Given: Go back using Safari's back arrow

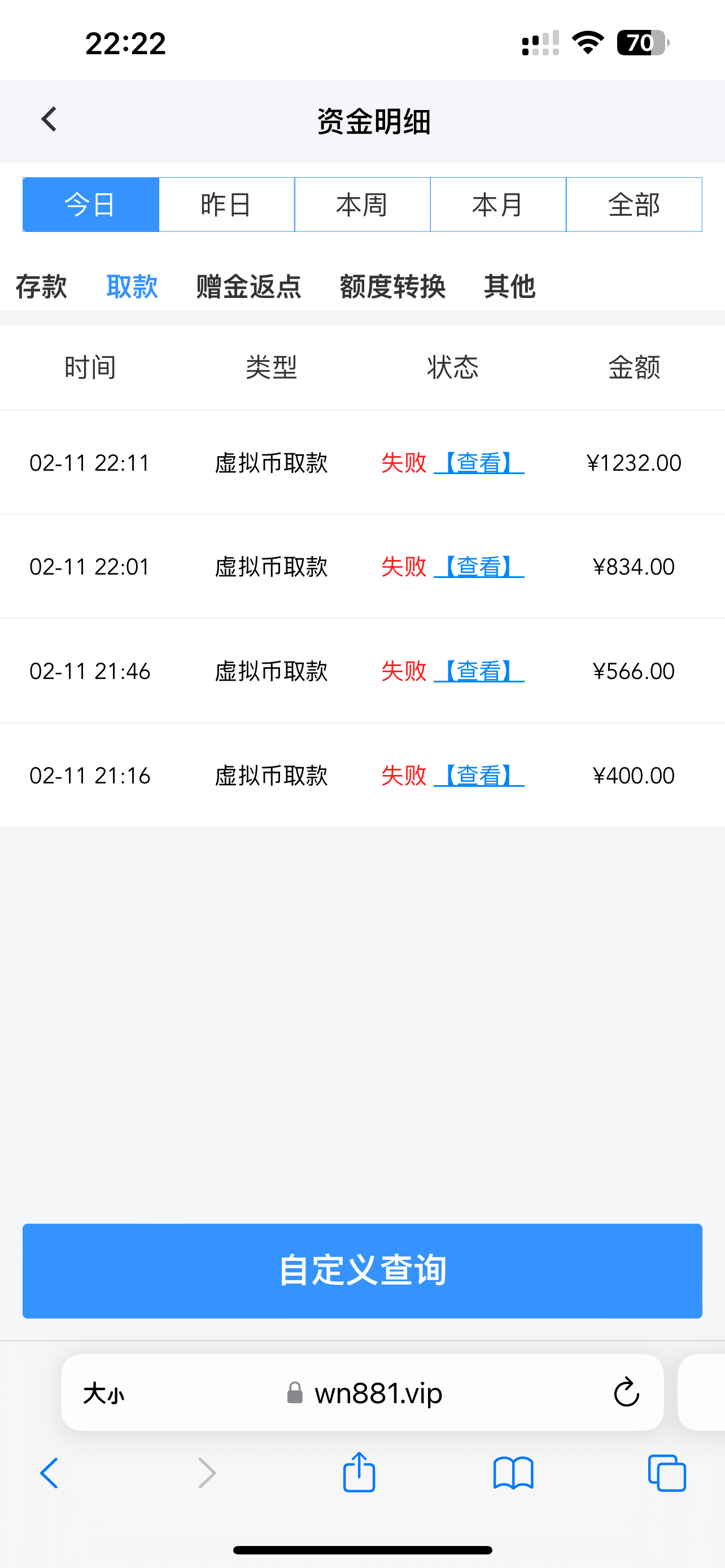Looking at the screenshot, I should pyautogui.click(x=49, y=1473).
